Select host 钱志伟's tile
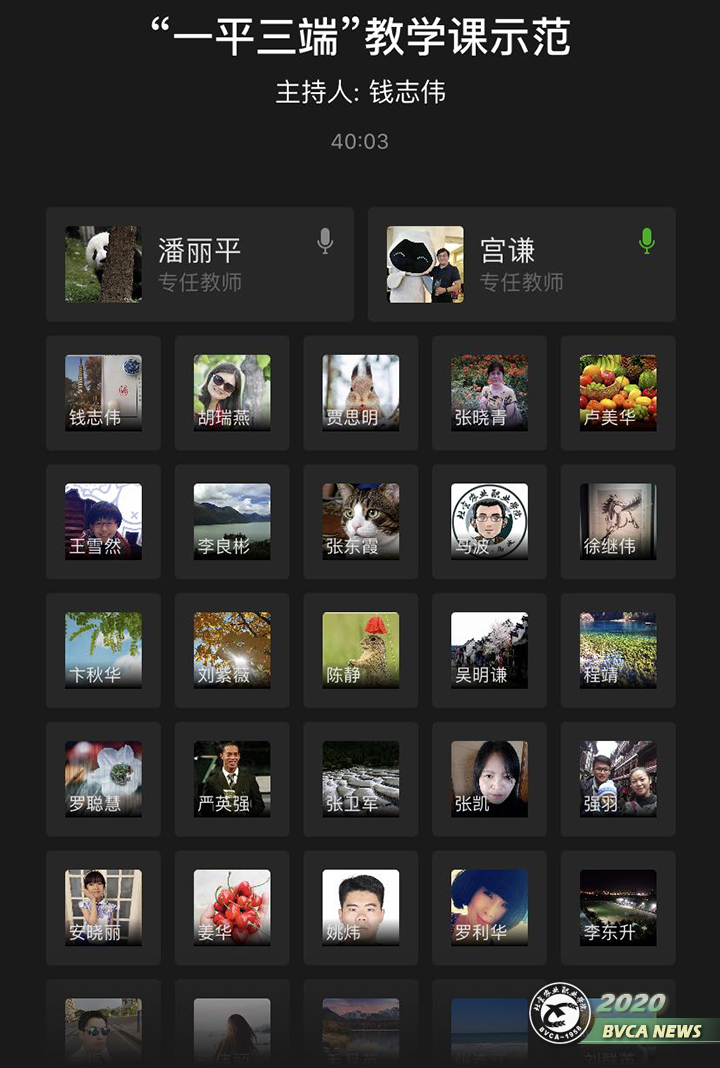 click(103, 393)
